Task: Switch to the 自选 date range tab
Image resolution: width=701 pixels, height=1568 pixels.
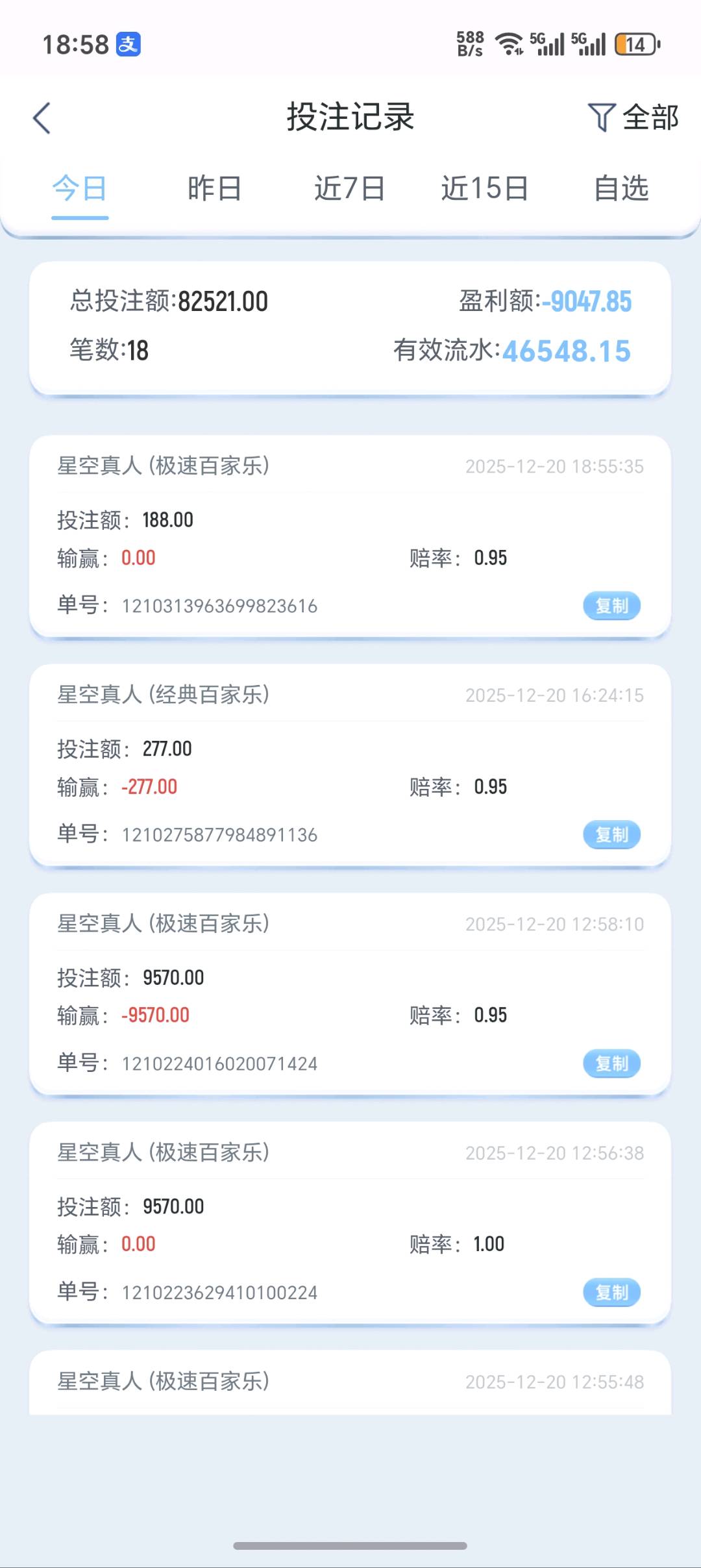Action: click(622, 188)
